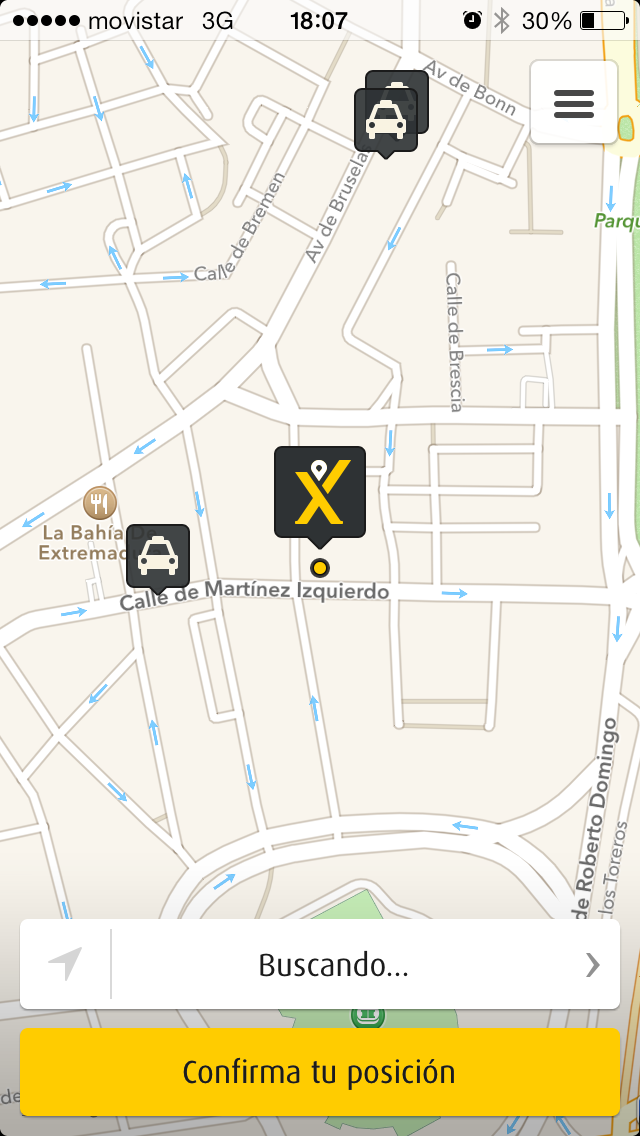This screenshot has height=1136, width=640.
Task: Center map on my current location
Action: [65, 964]
